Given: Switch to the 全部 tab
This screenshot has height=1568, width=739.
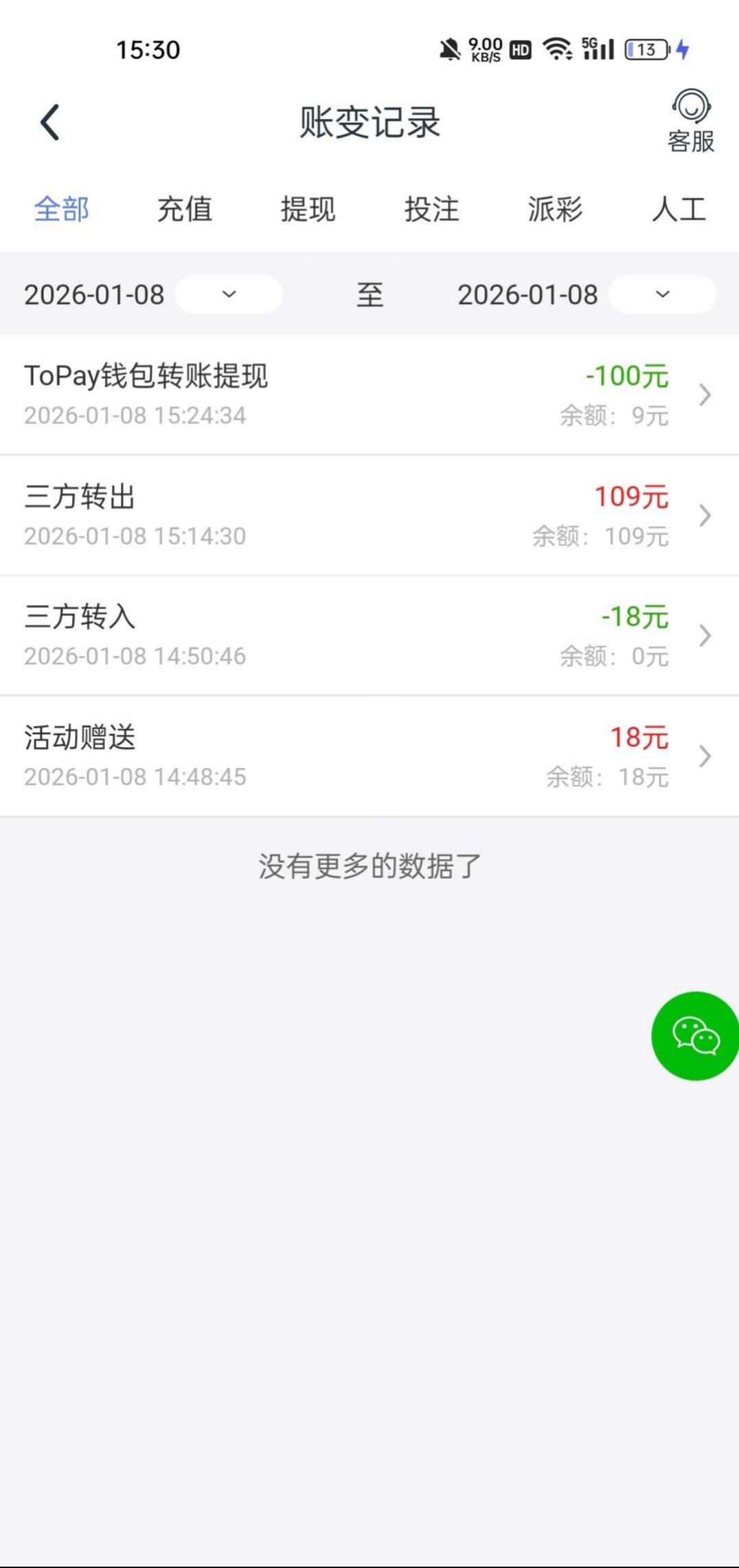Looking at the screenshot, I should click(x=62, y=209).
